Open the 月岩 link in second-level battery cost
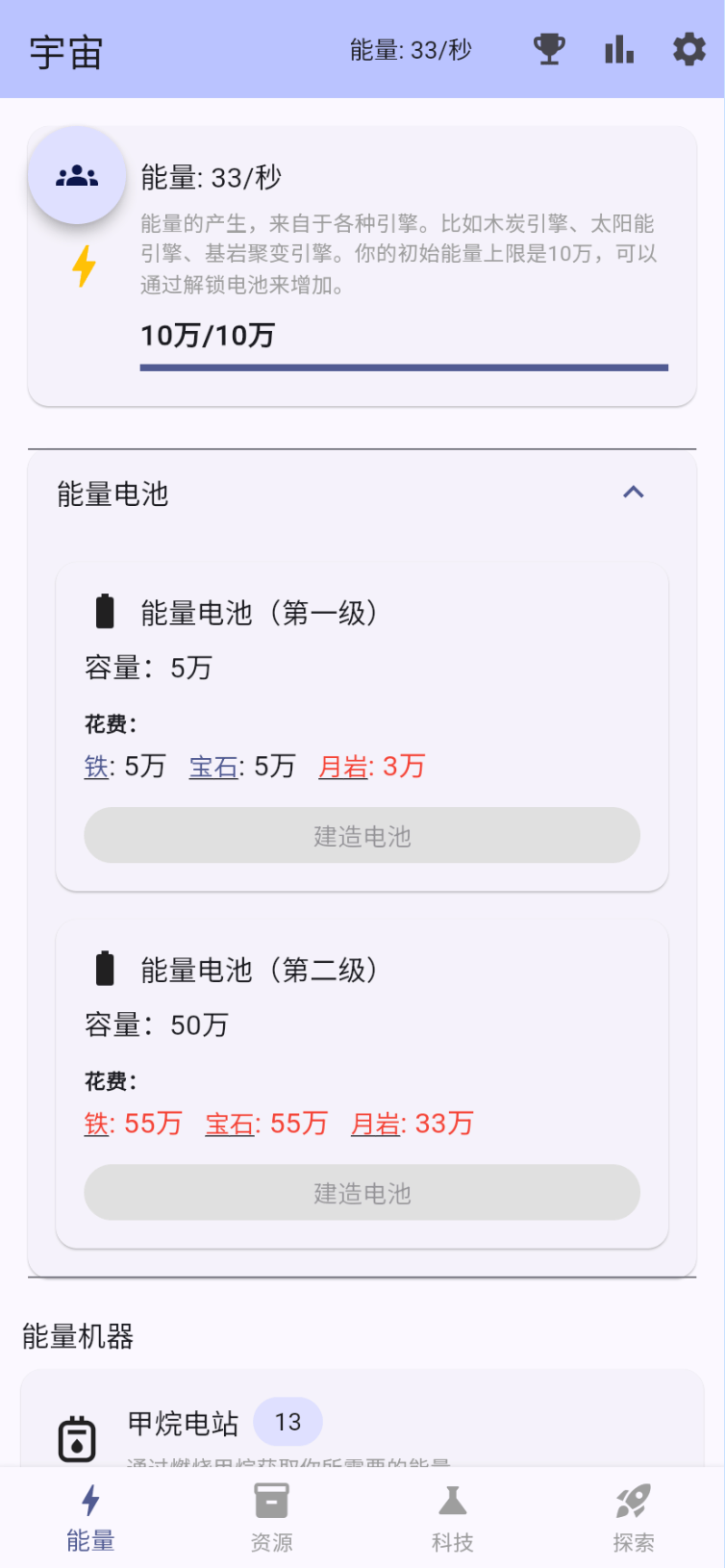The image size is (725, 1568). (x=375, y=1124)
